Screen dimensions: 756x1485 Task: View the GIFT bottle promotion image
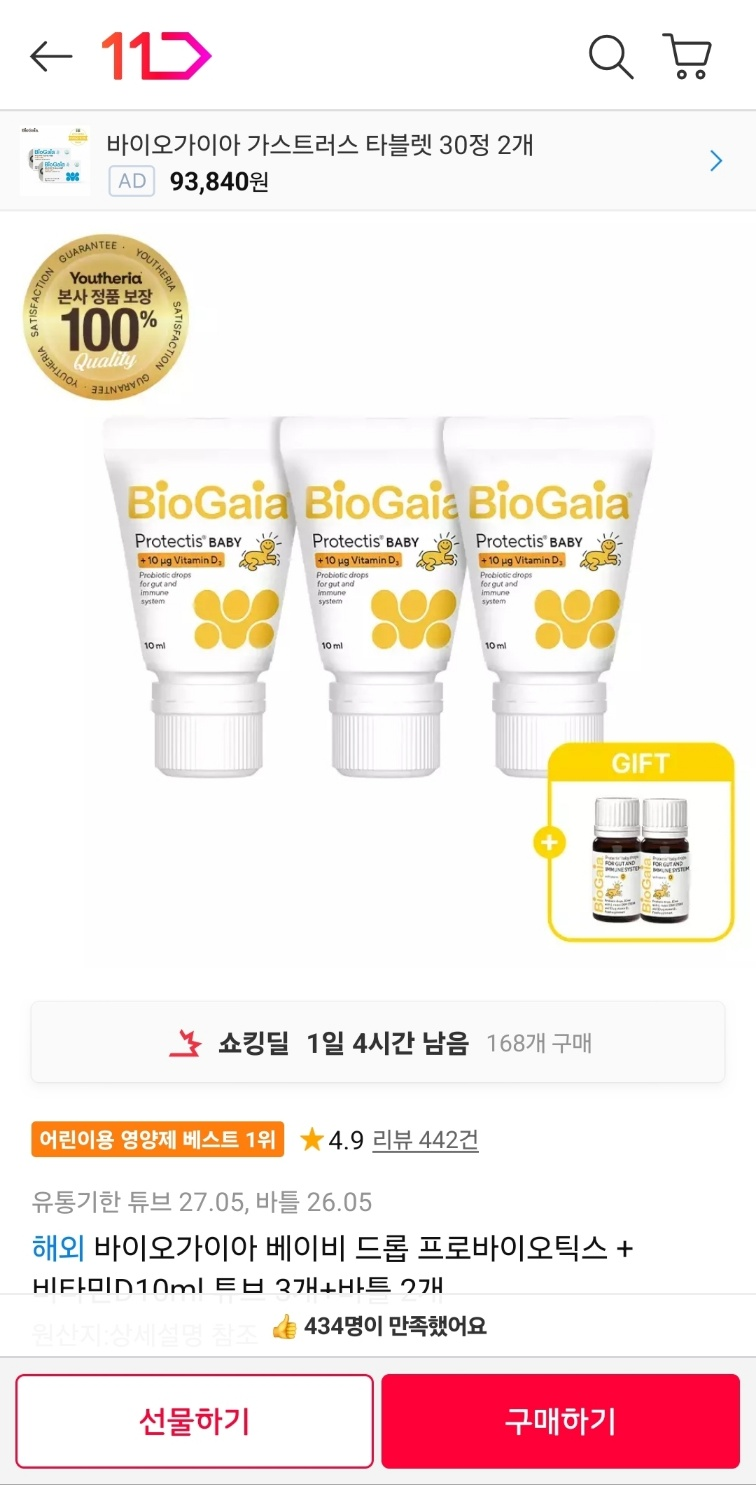tap(639, 845)
